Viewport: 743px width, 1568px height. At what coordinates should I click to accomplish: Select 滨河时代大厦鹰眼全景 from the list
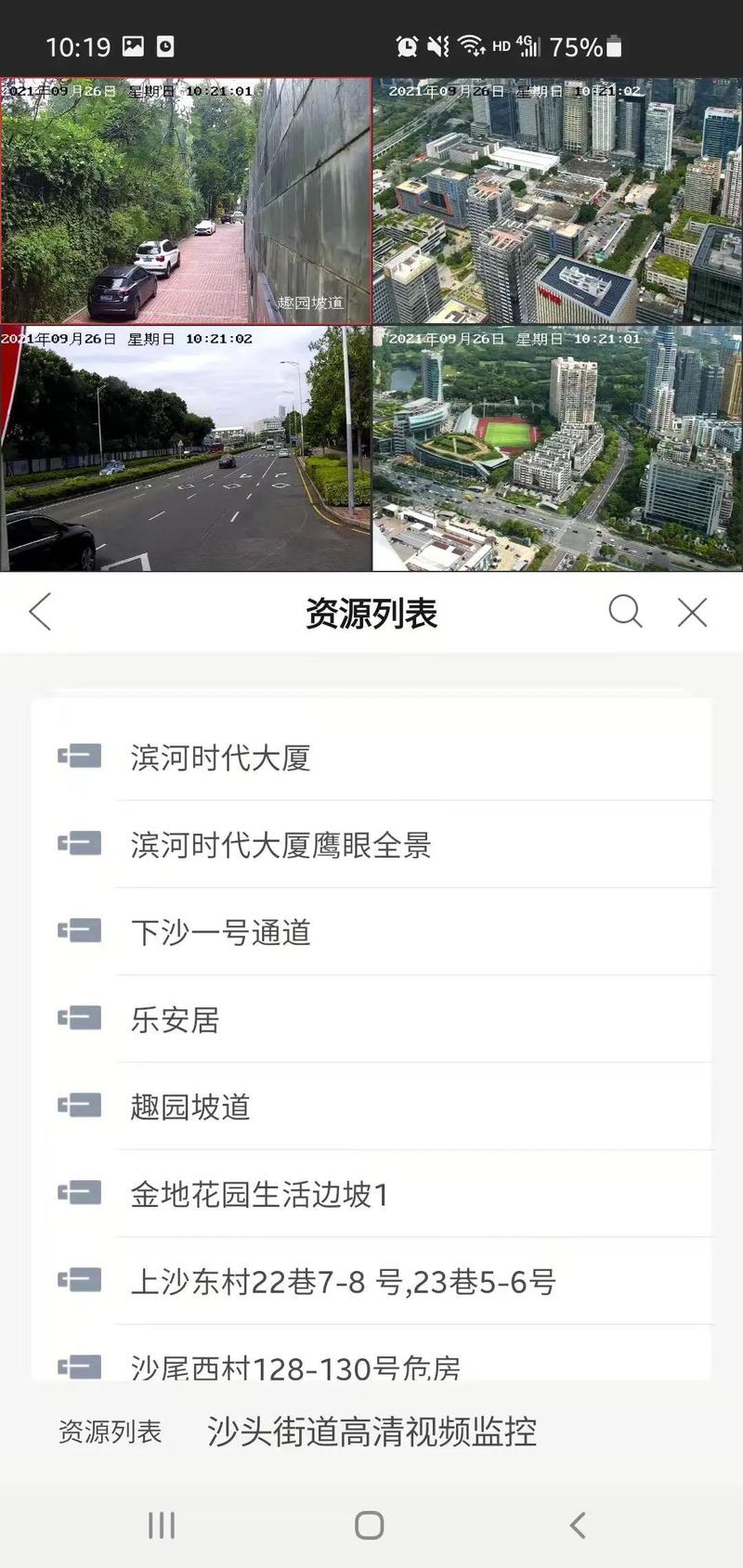pos(280,845)
